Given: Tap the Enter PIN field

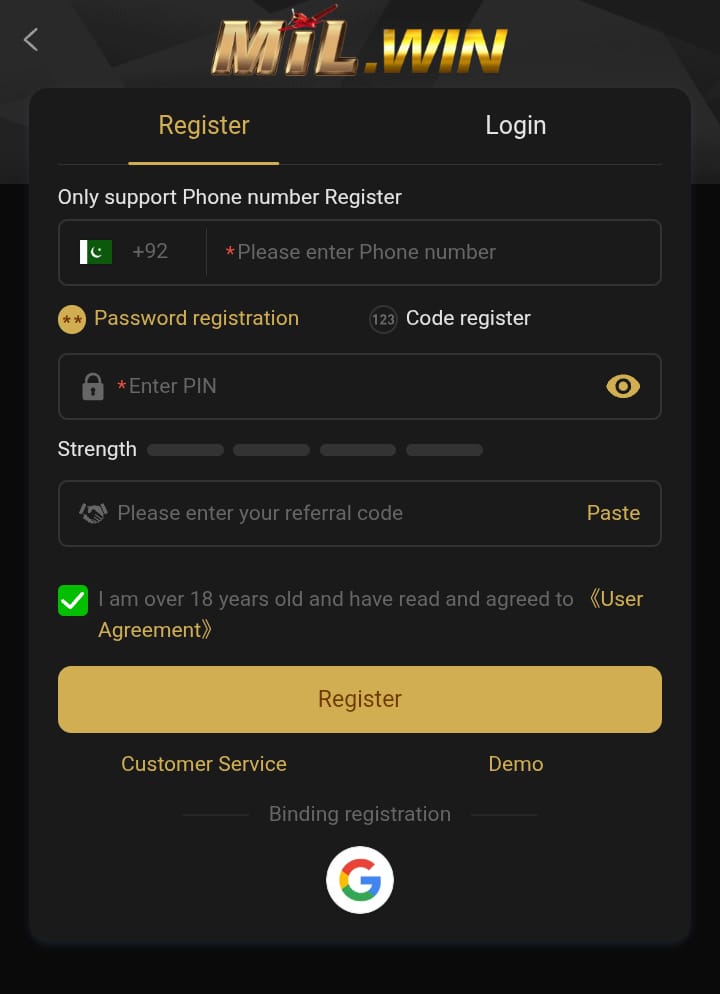Looking at the screenshot, I should pos(350,386).
